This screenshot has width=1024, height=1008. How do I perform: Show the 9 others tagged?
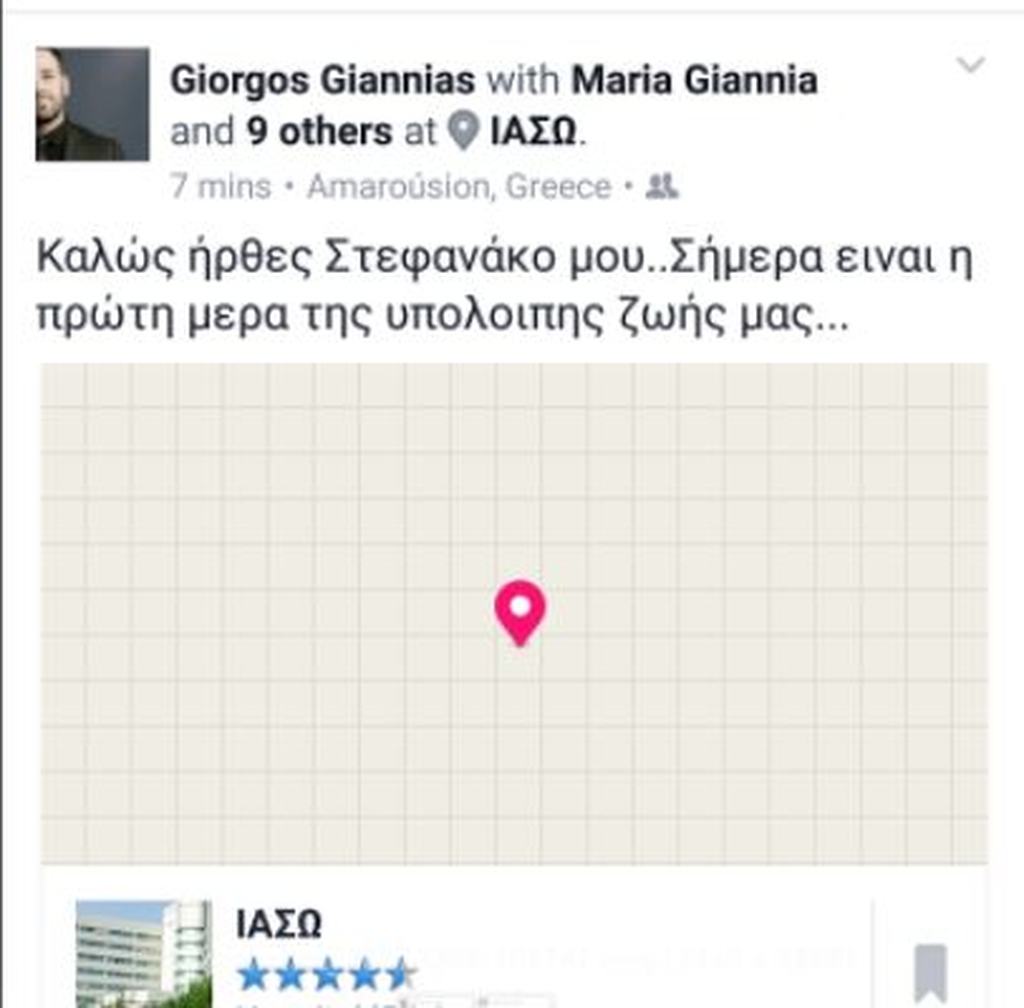(319, 132)
